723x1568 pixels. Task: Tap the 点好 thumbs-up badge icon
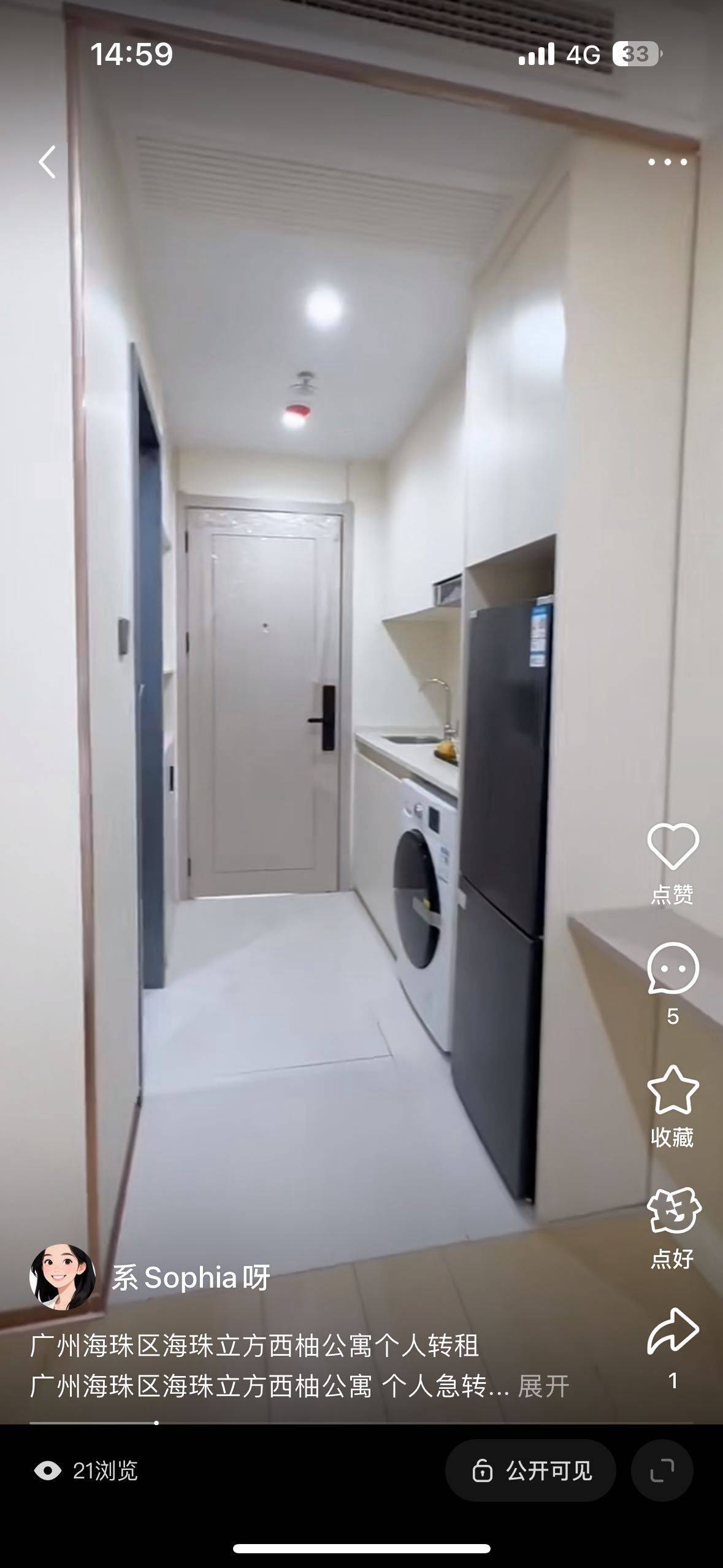tap(673, 1211)
